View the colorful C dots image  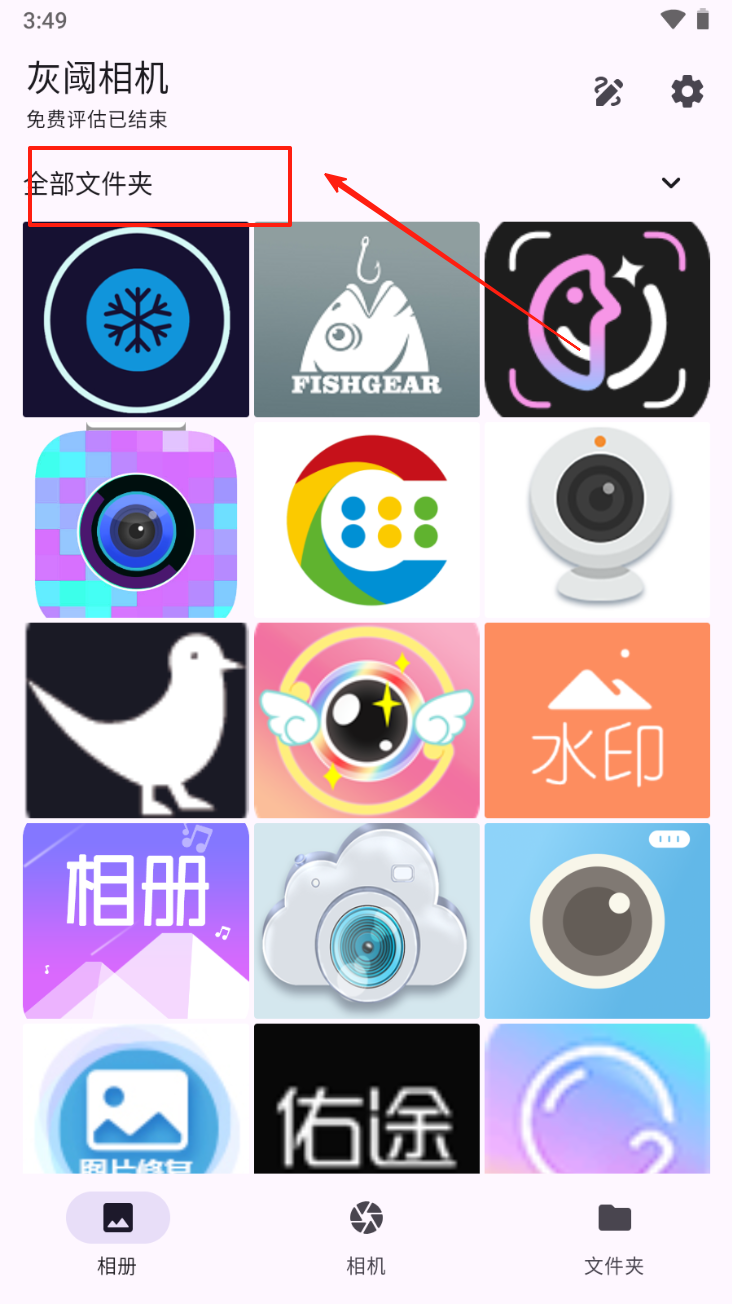367,520
